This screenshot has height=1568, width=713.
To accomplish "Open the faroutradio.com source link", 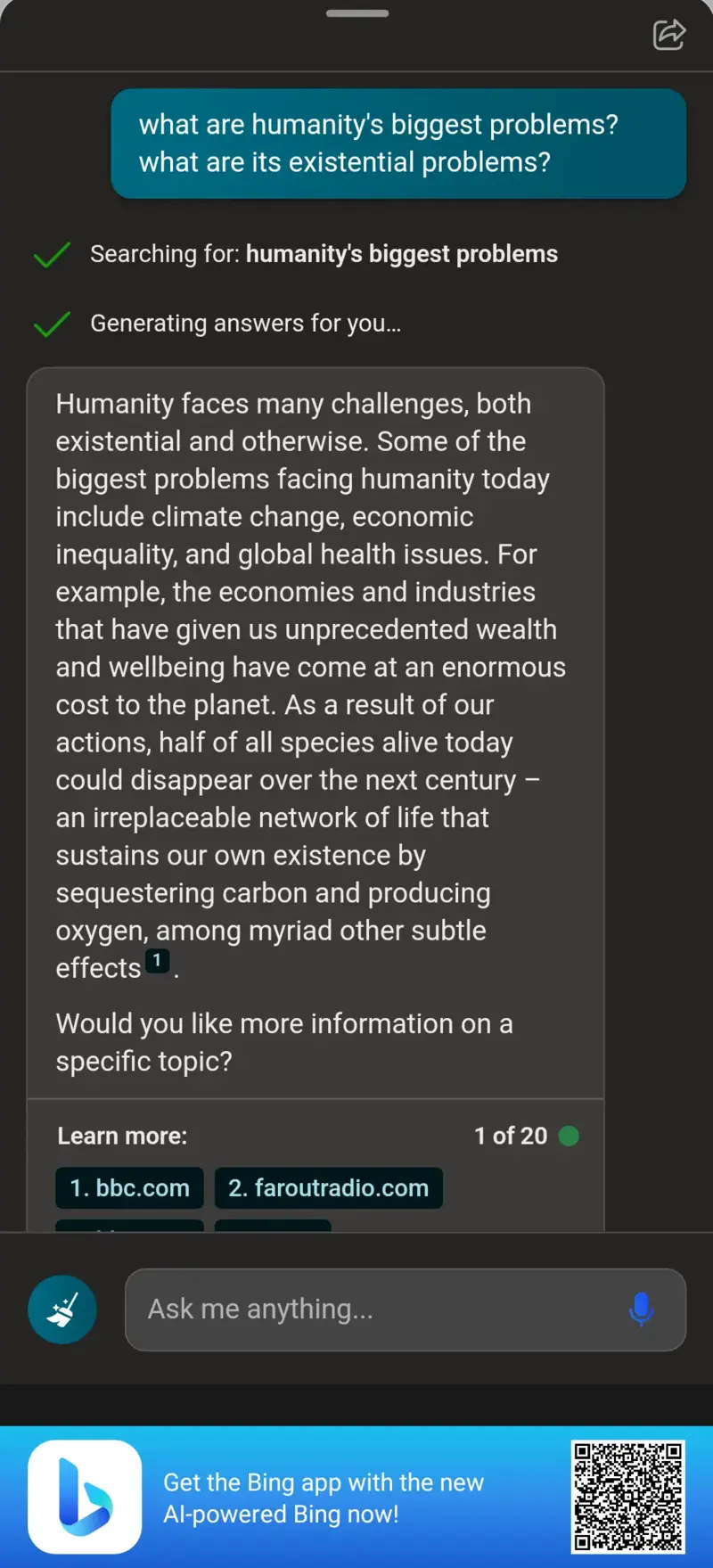I will [329, 1188].
